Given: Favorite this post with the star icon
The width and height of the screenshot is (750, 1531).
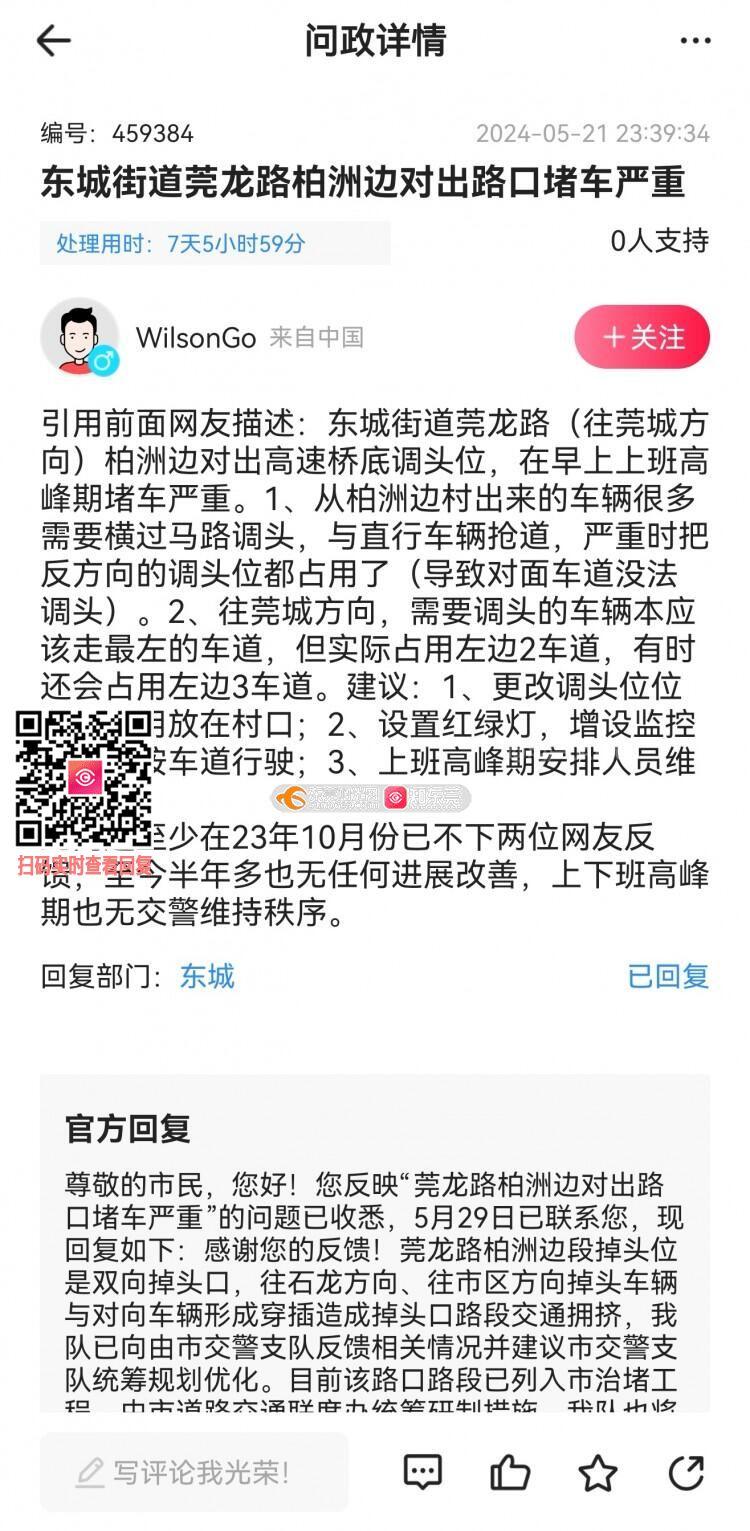Looking at the screenshot, I should [x=598, y=1472].
